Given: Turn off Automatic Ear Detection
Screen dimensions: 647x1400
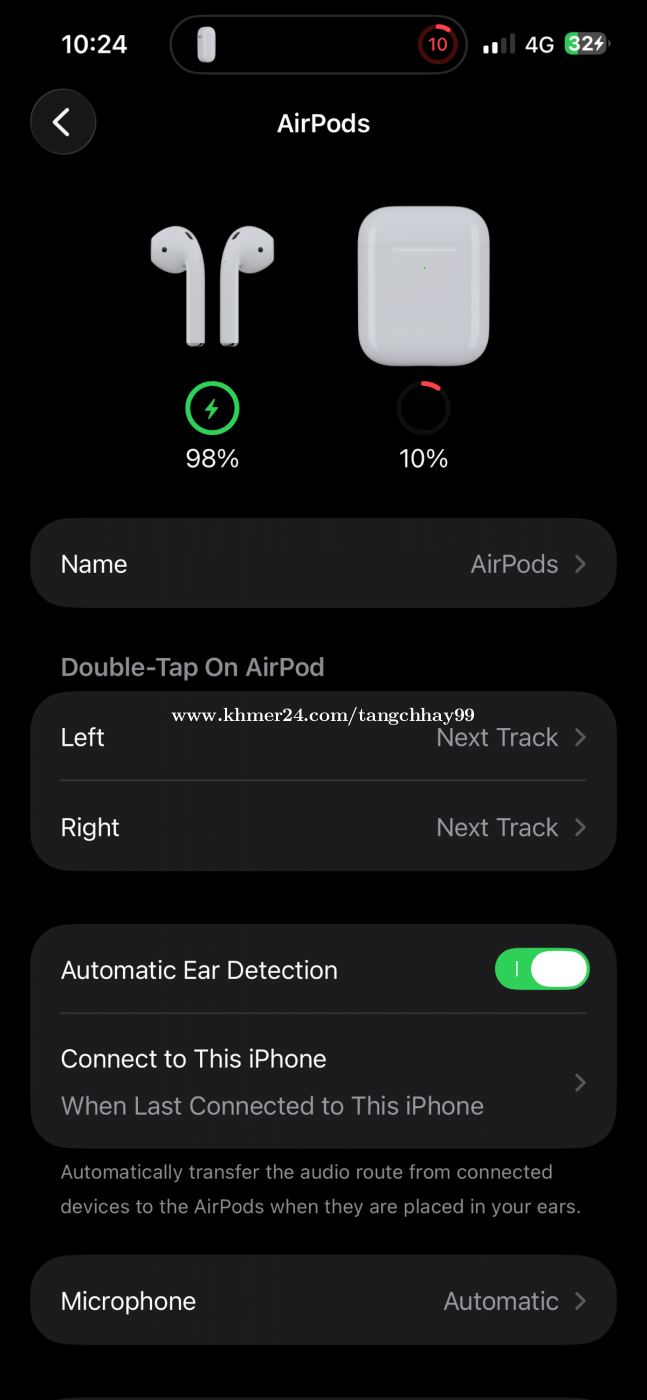Looking at the screenshot, I should coord(541,970).
